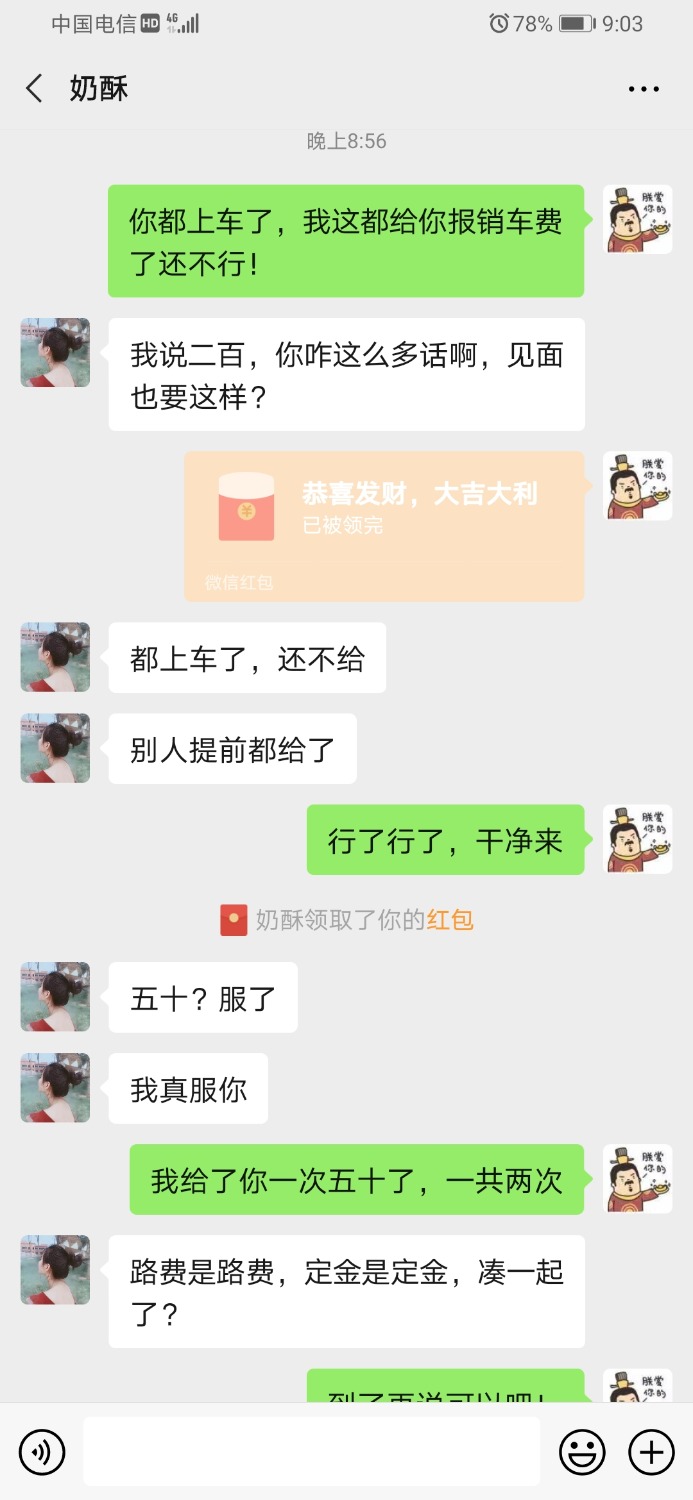
Task: Tap the 红包 link in the system notice
Action: click(x=450, y=920)
